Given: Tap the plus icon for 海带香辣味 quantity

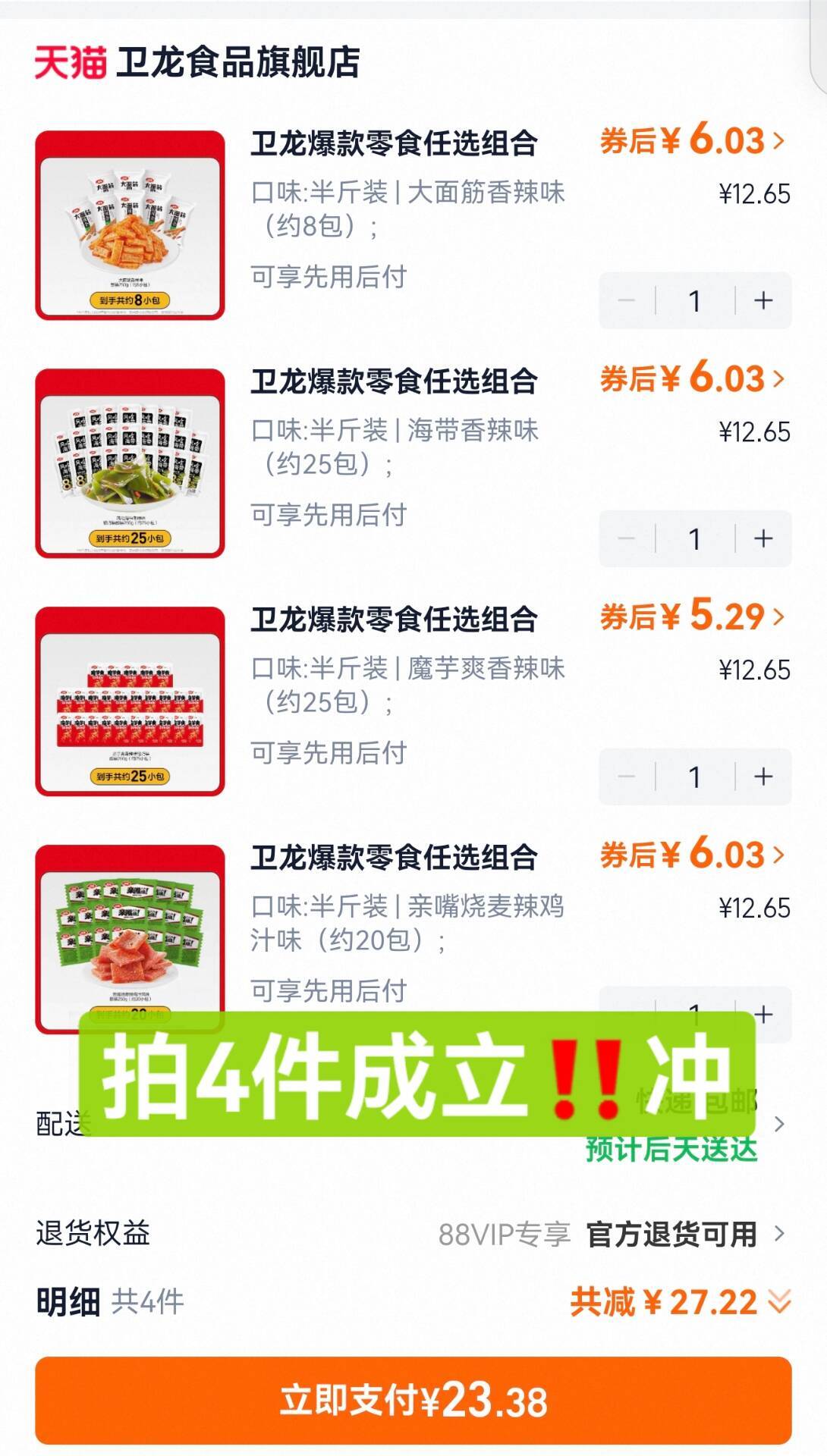Looking at the screenshot, I should (x=760, y=538).
